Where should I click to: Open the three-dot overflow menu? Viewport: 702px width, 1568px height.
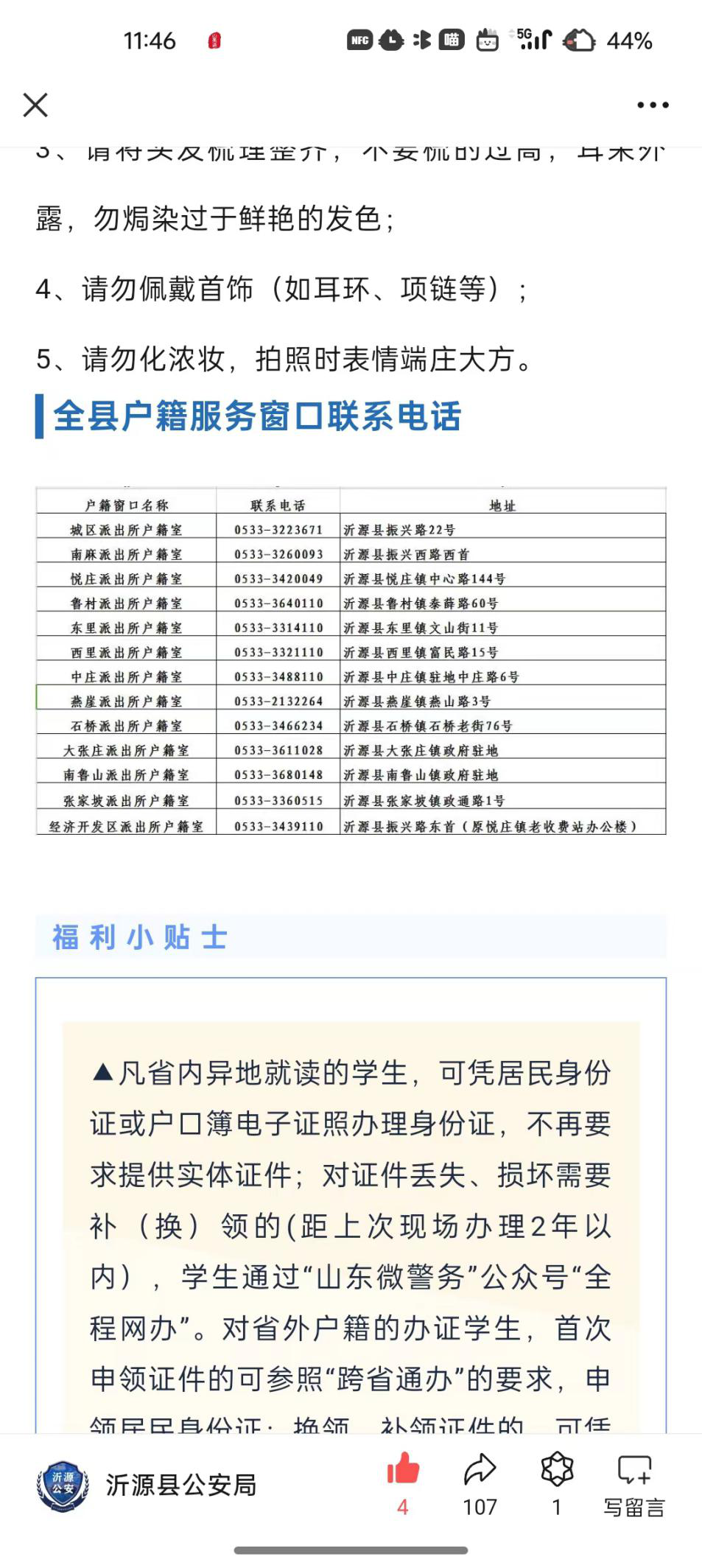click(x=653, y=105)
